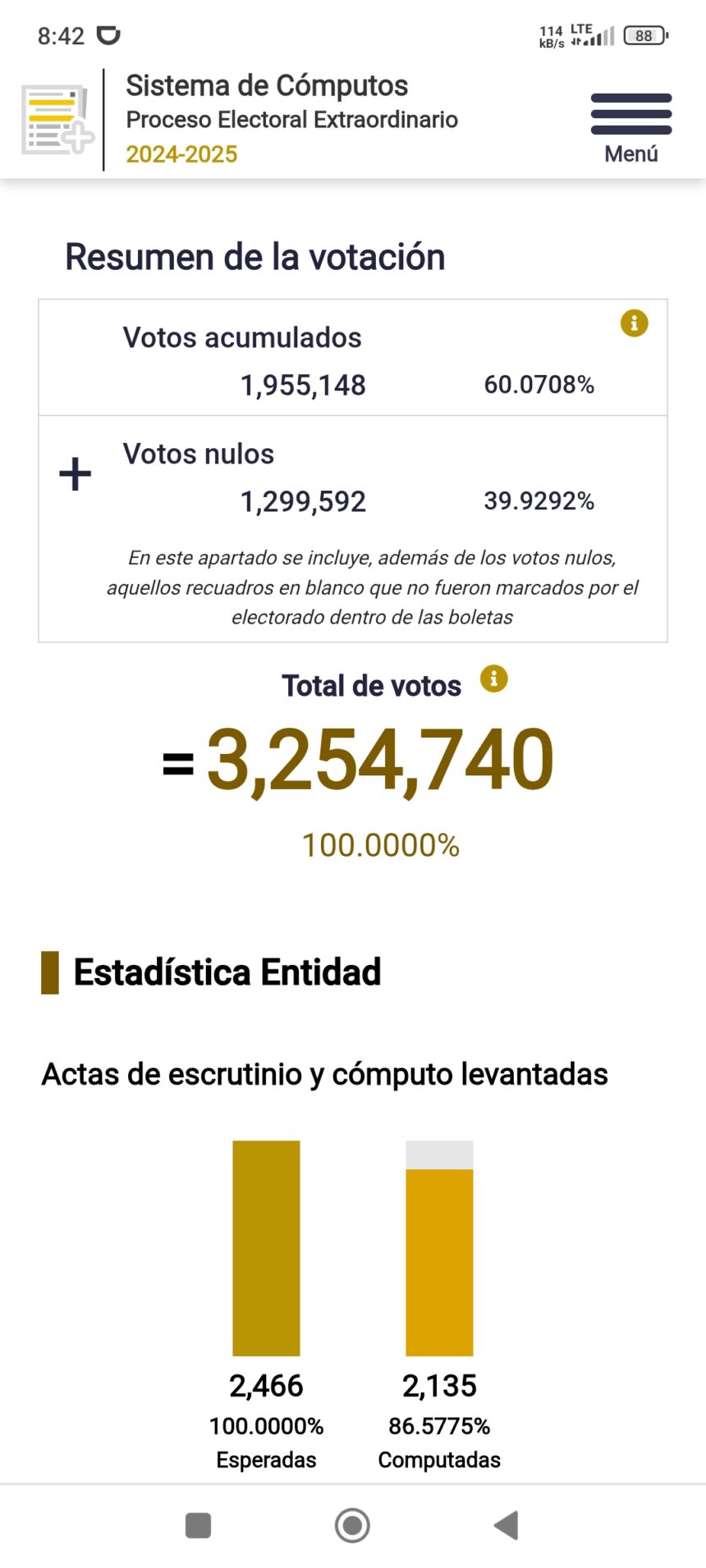Open the Menú hamburger button
Screen dimensions: 706x1568
click(x=630, y=128)
